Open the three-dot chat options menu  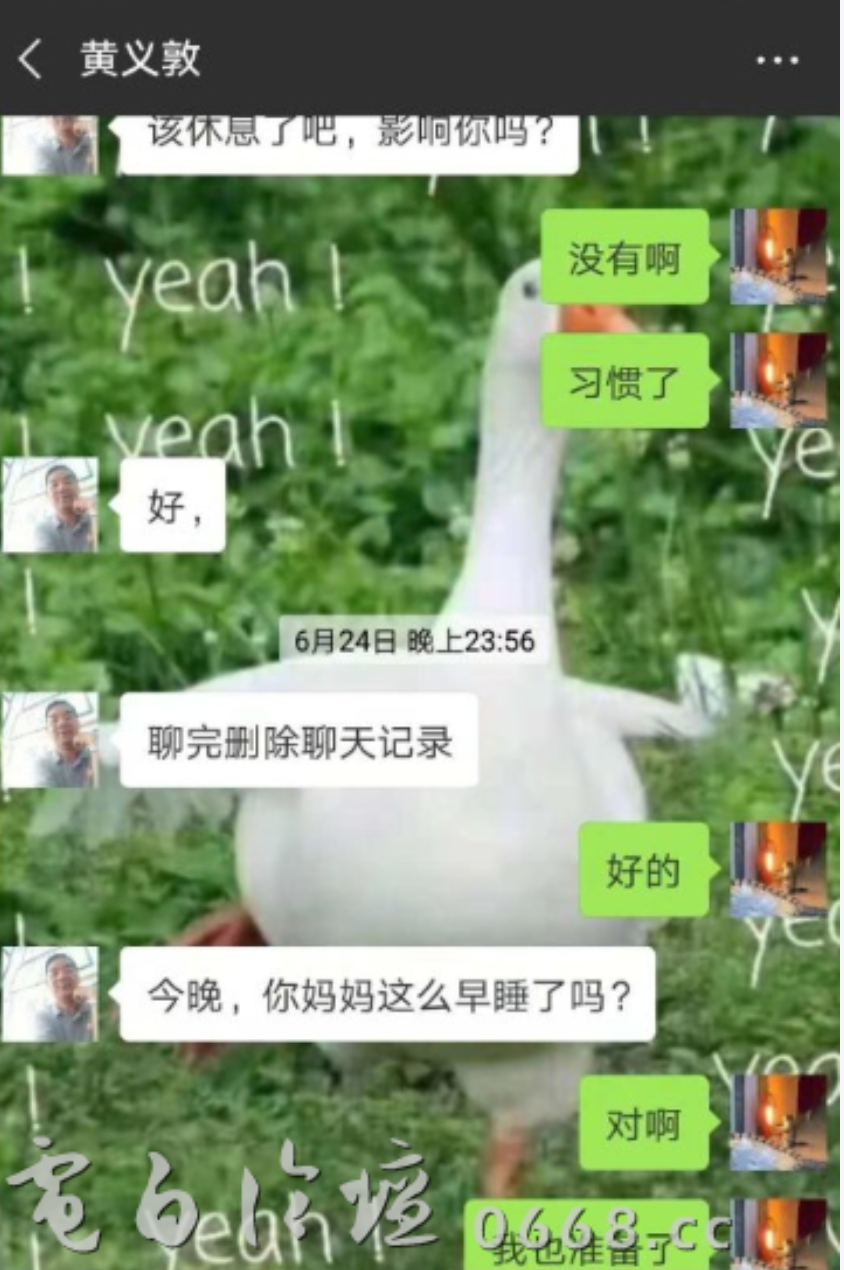[x=777, y=61]
